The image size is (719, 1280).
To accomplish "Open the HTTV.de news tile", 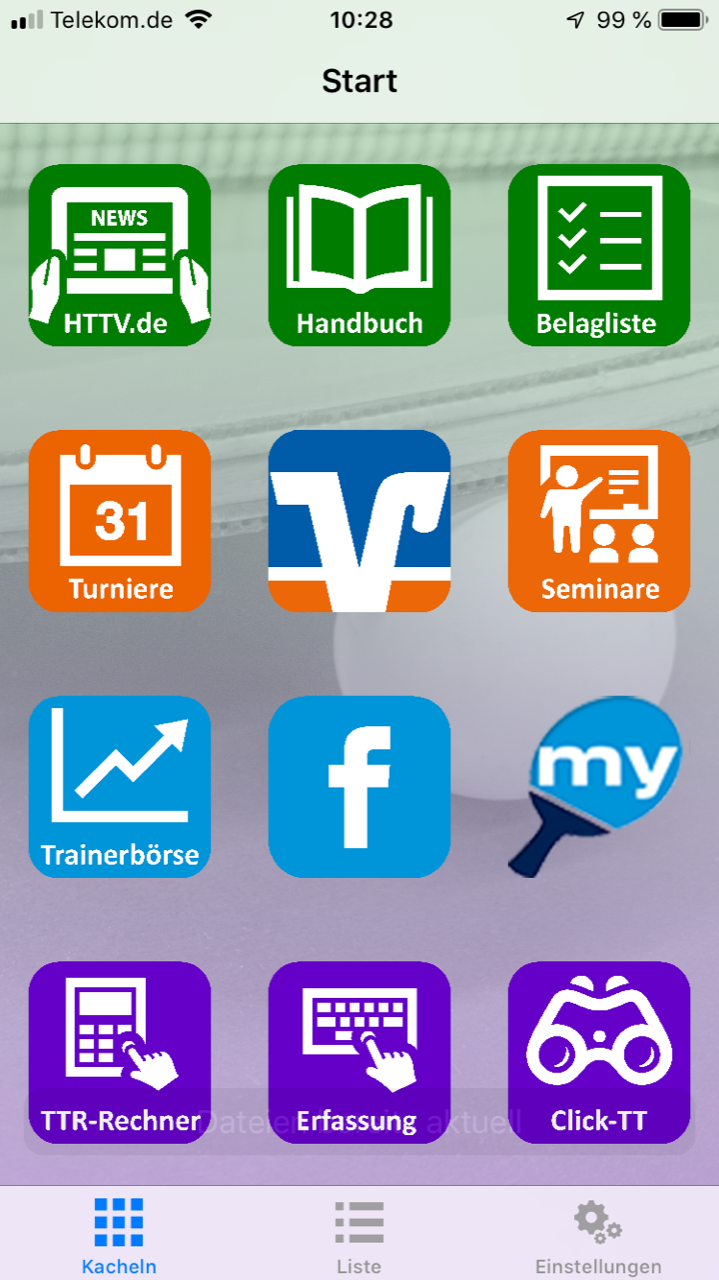I will pyautogui.click(x=120, y=255).
